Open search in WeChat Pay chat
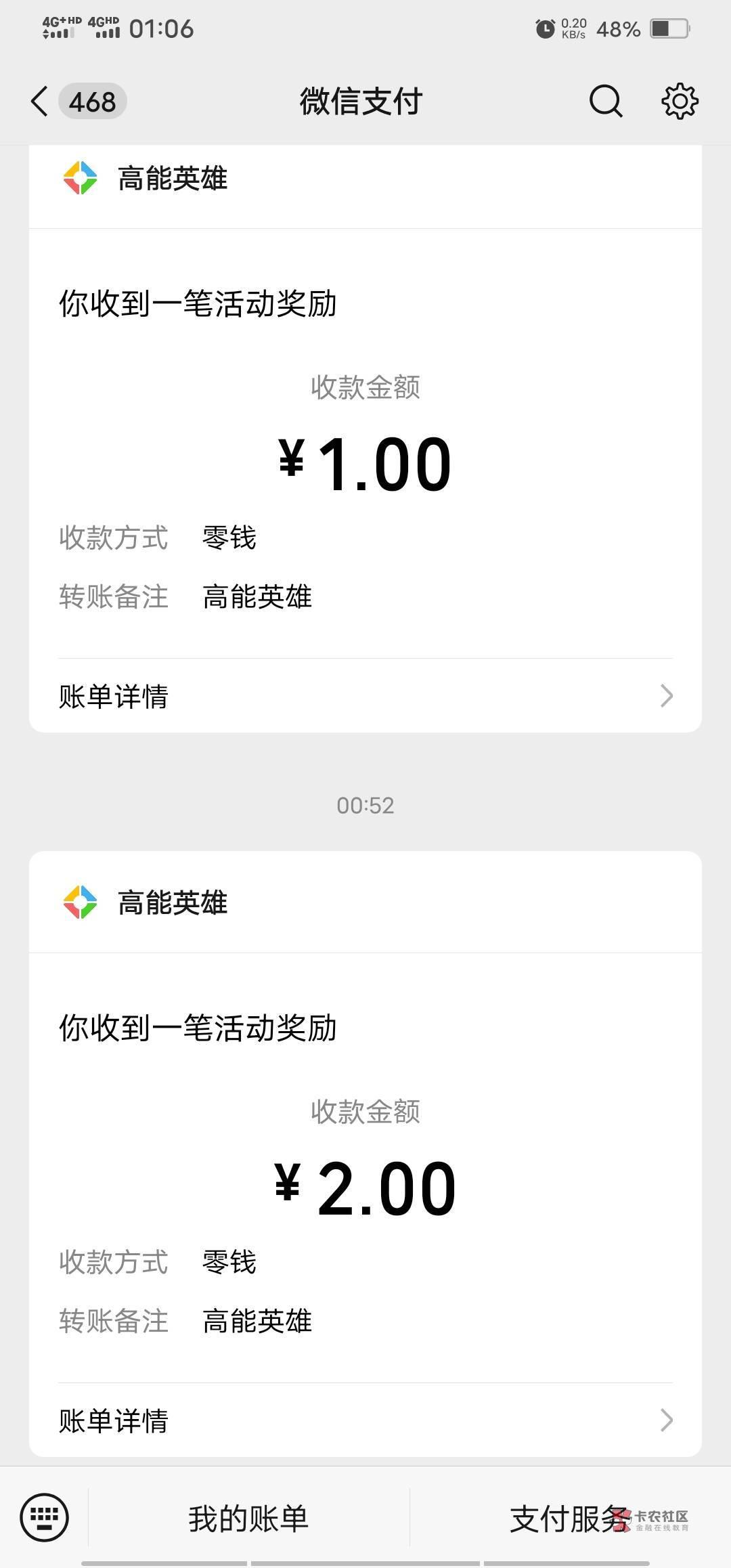This screenshot has width=731, height=1568. point(605,102)
